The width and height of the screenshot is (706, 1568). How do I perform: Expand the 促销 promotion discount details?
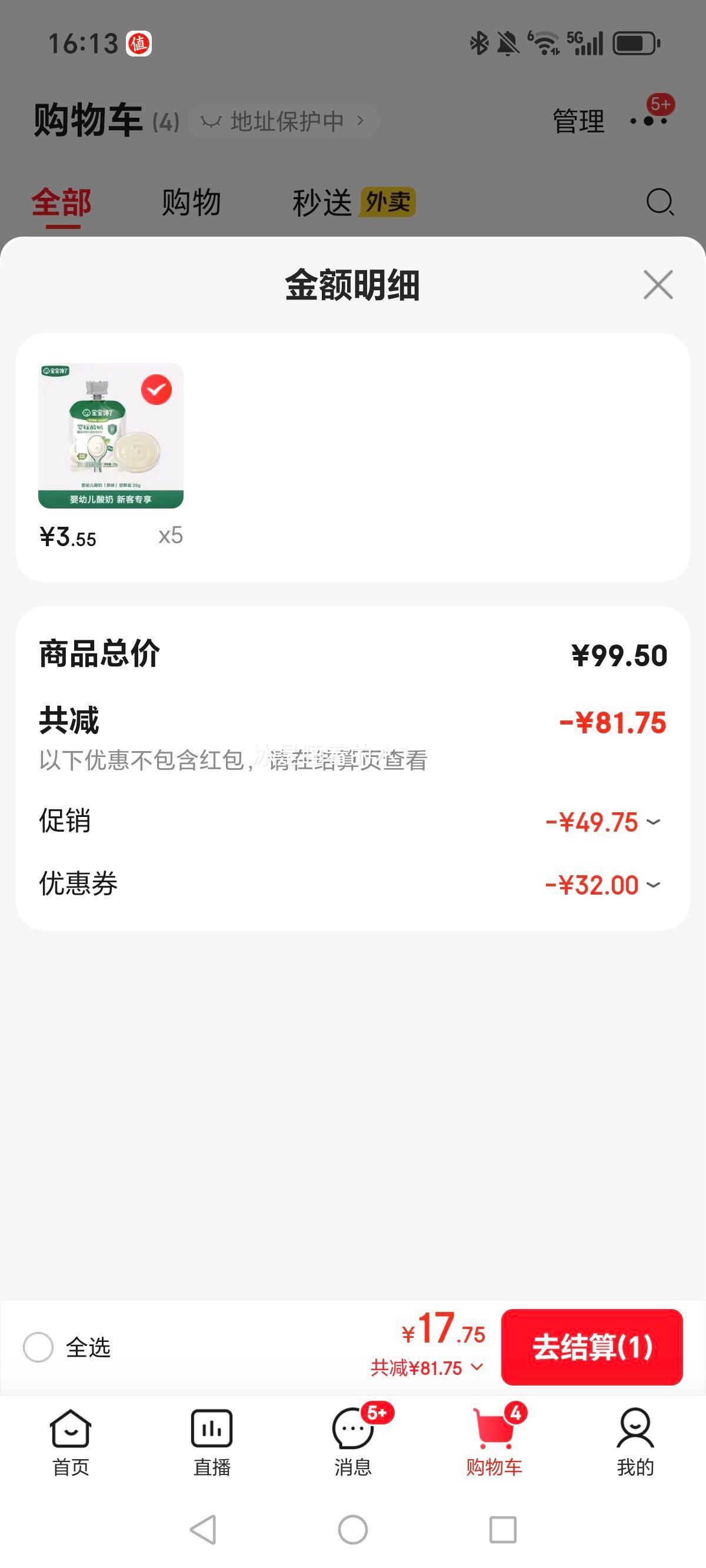654,821
